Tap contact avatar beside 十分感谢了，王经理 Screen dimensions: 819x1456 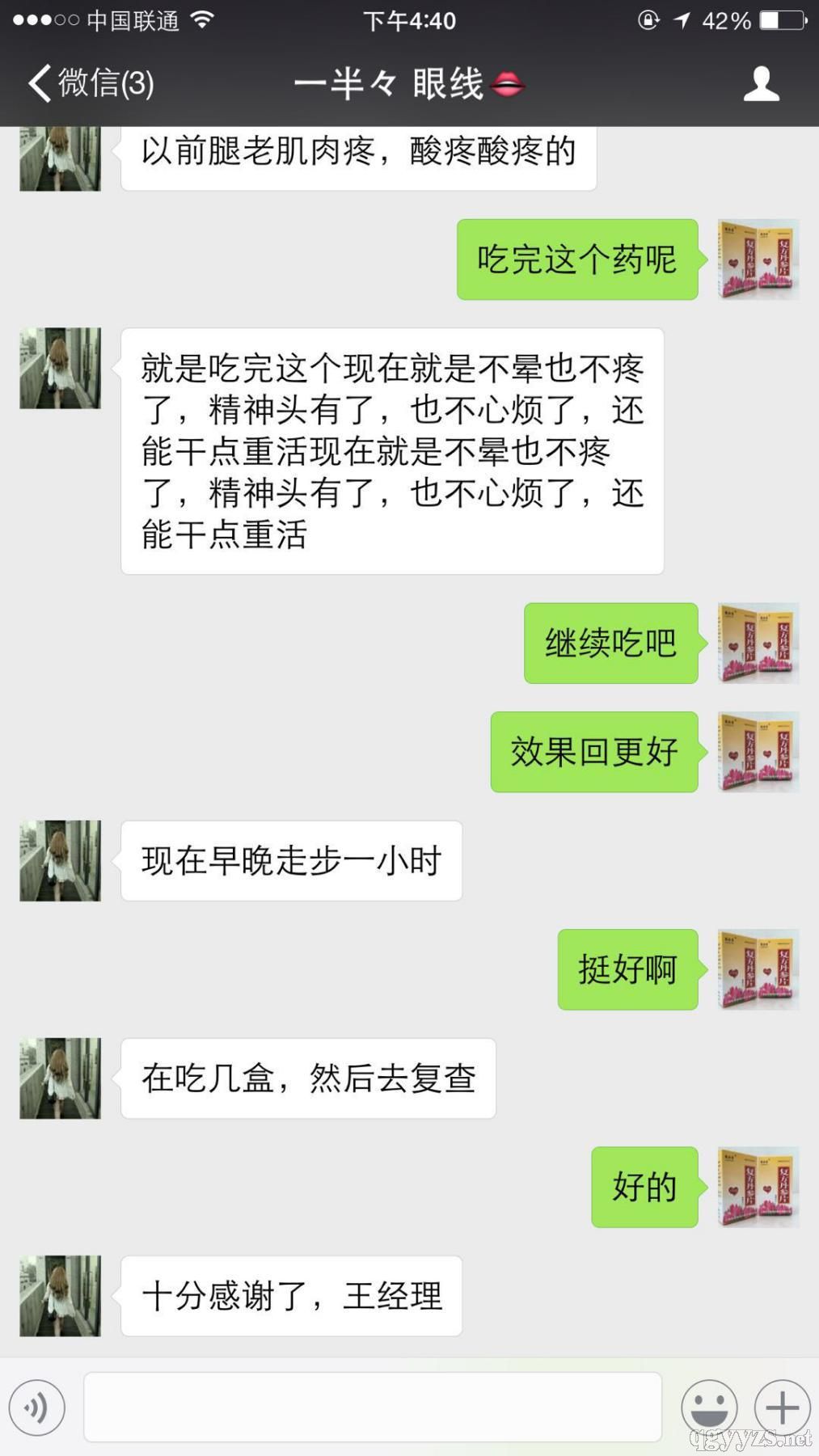(x=61, y=1295)
